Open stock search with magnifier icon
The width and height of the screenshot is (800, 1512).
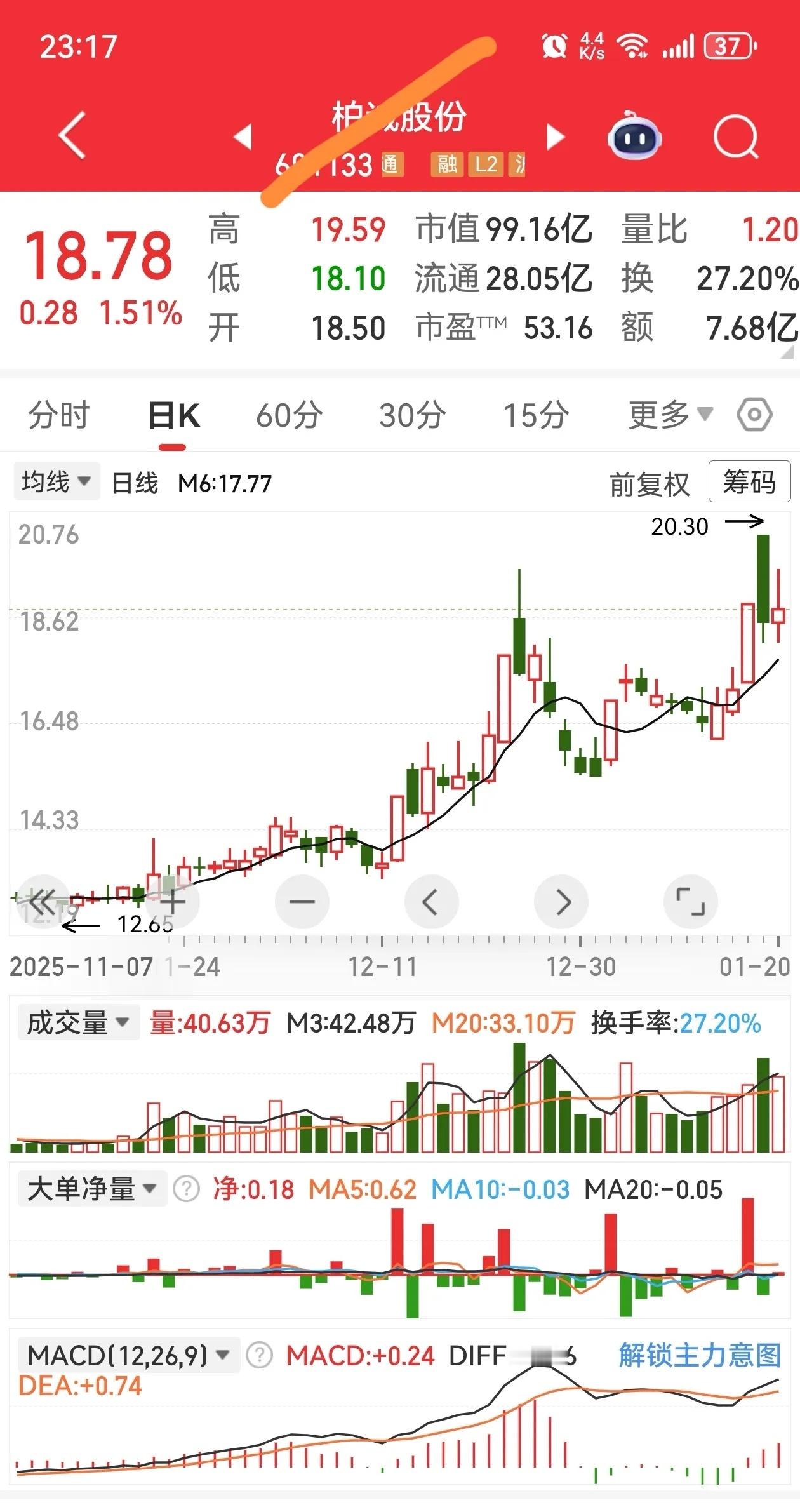[733, 135]
